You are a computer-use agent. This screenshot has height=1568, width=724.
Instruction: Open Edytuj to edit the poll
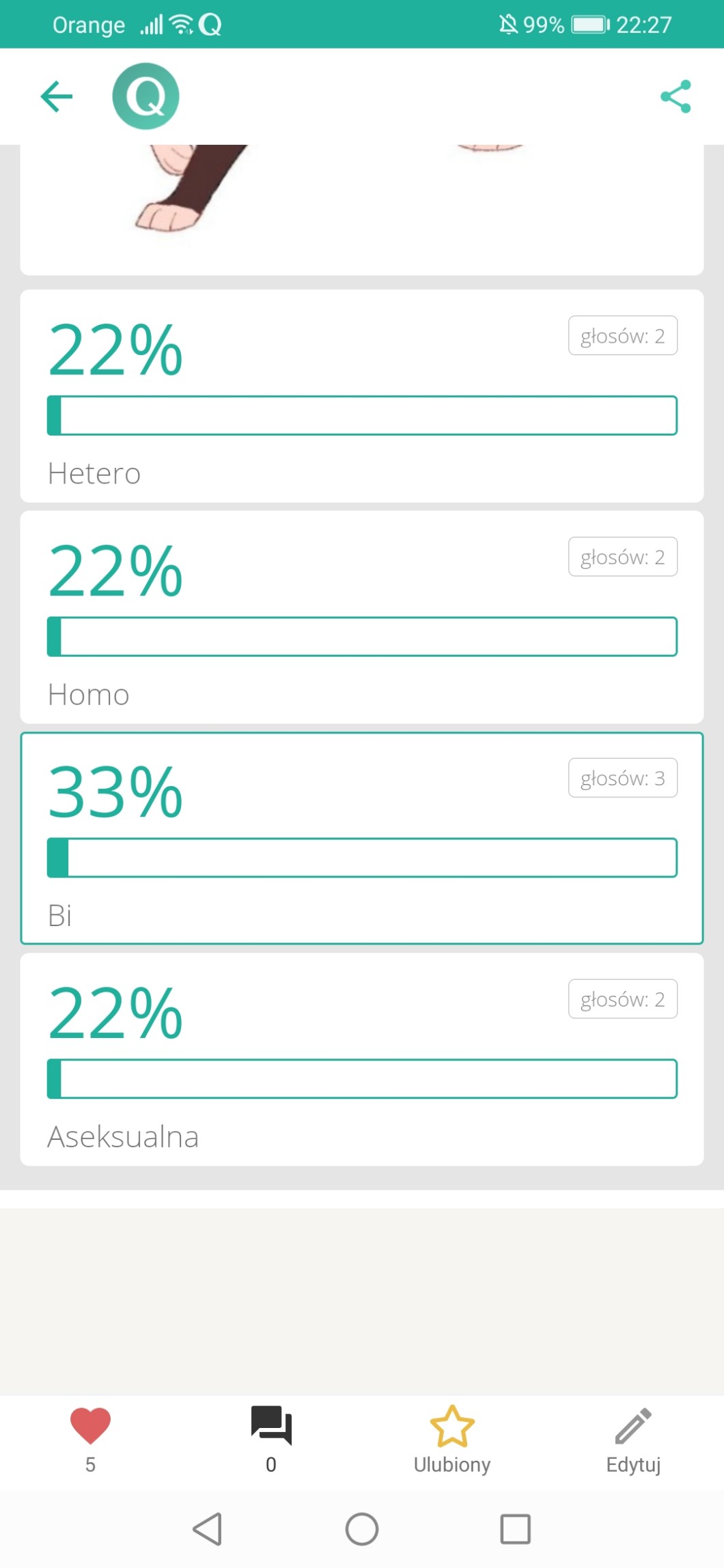click(x=633, y=1427)
